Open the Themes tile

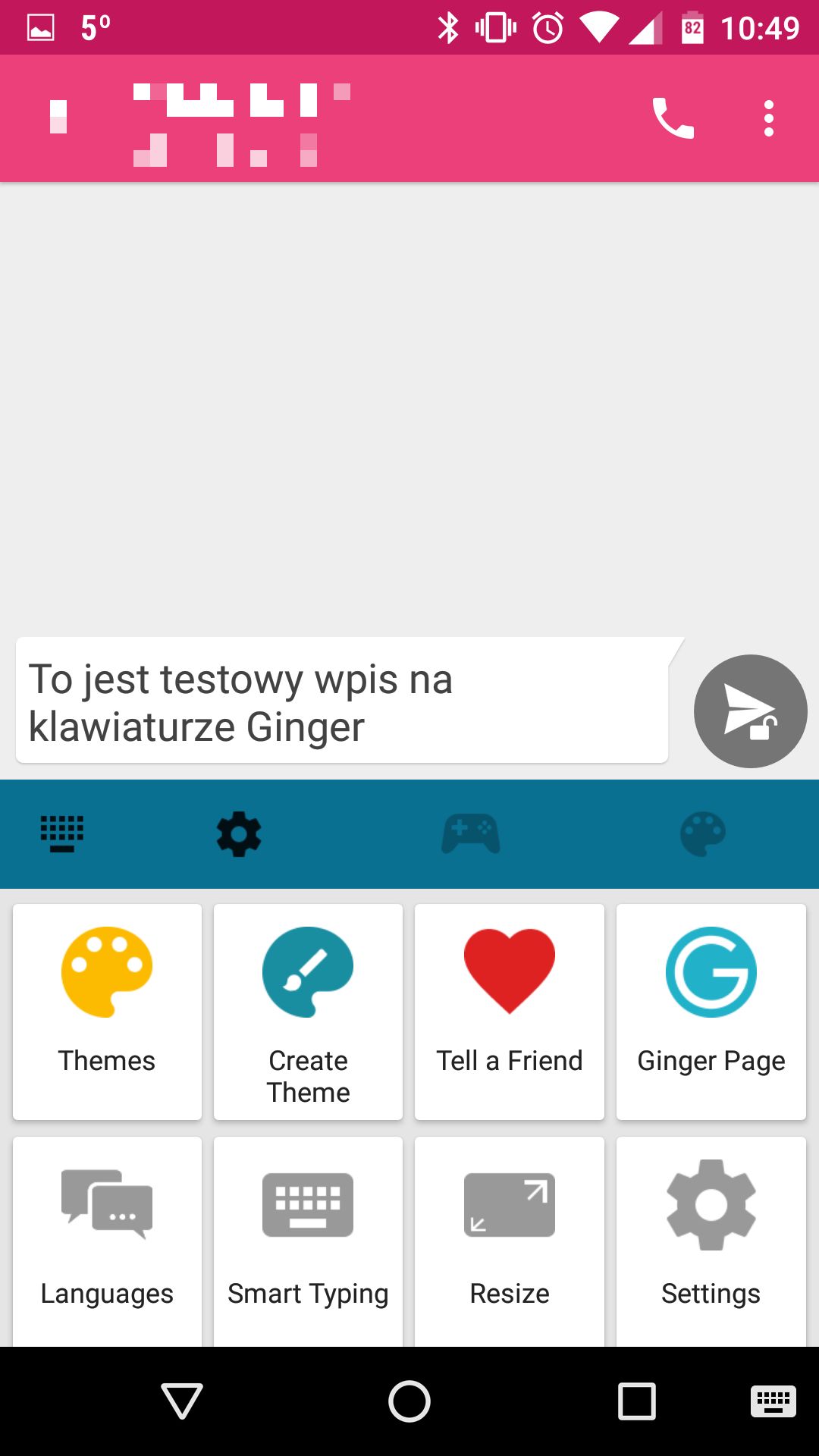tap(107, 1012)
